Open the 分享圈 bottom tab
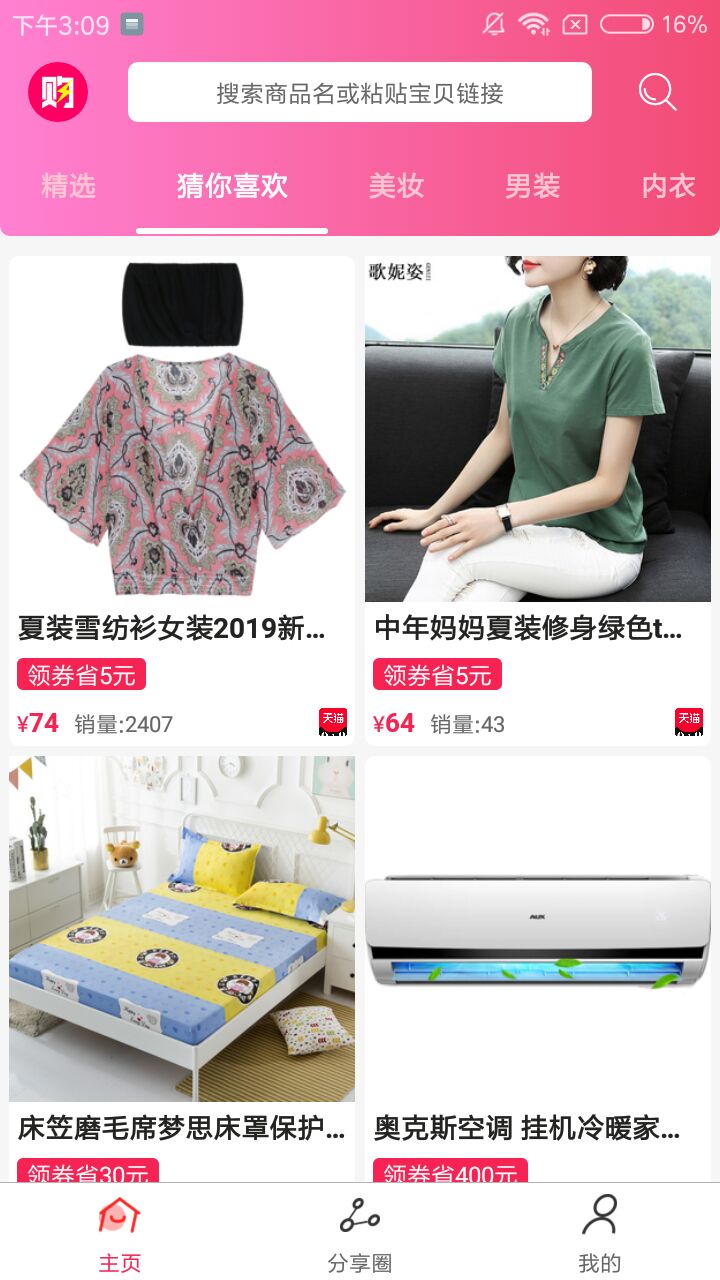The width and height of the screenshot is (720, 1280). 360,1233
